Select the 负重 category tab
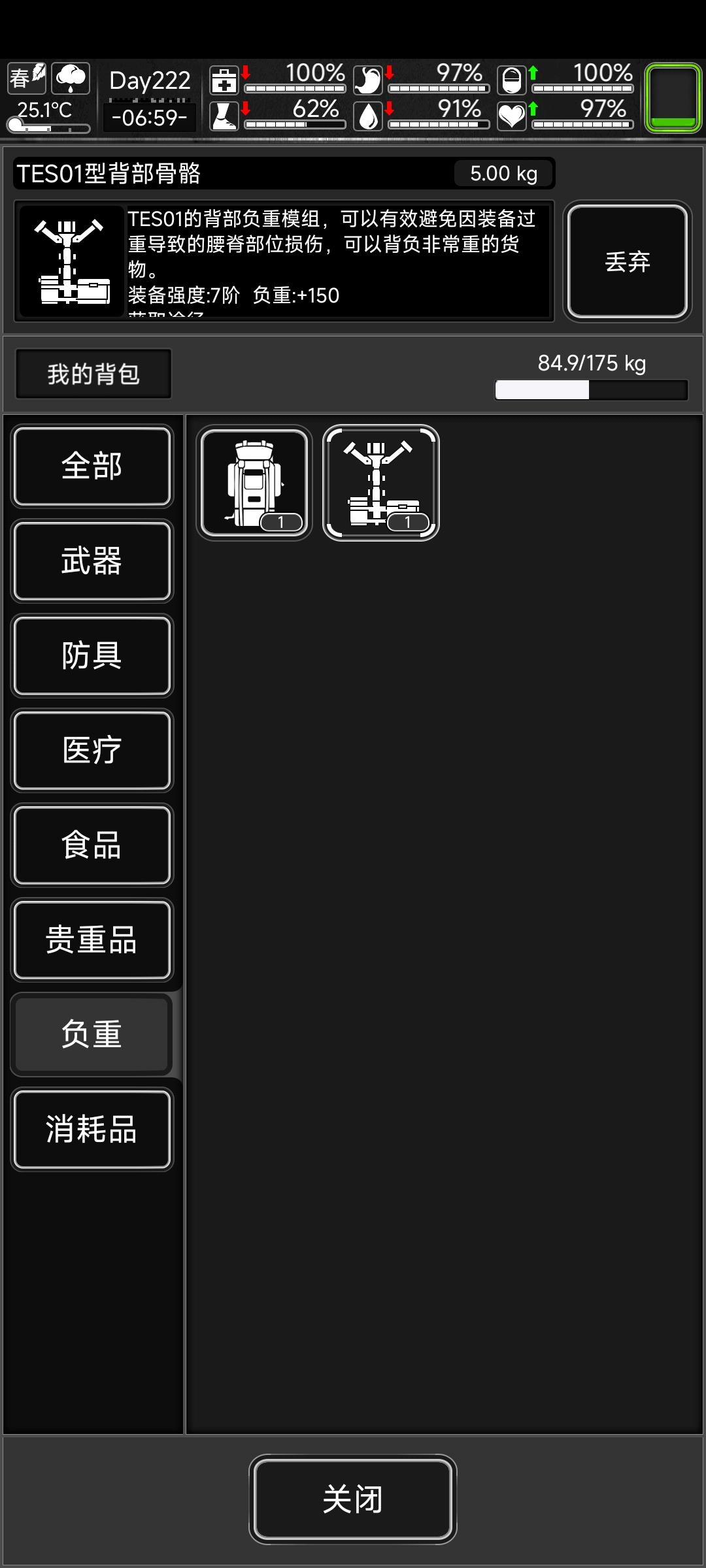 92,1035
